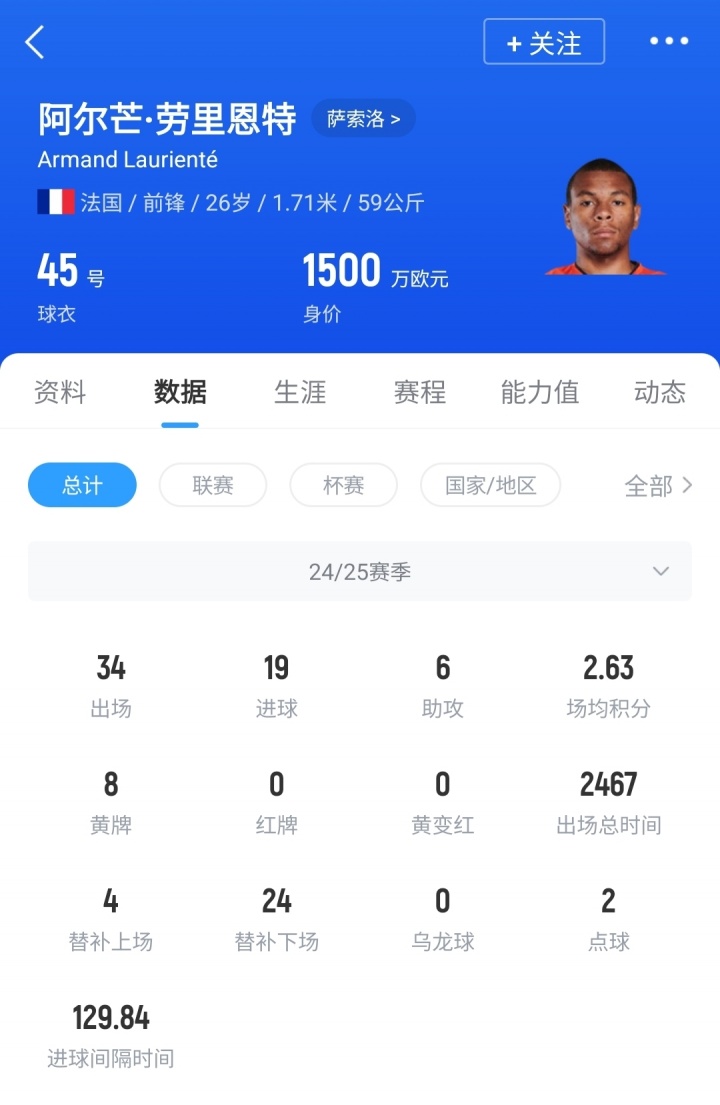Switch to the 赛程 tab
The height and width of the screenshot is (1105, 720).
[420, 392]
